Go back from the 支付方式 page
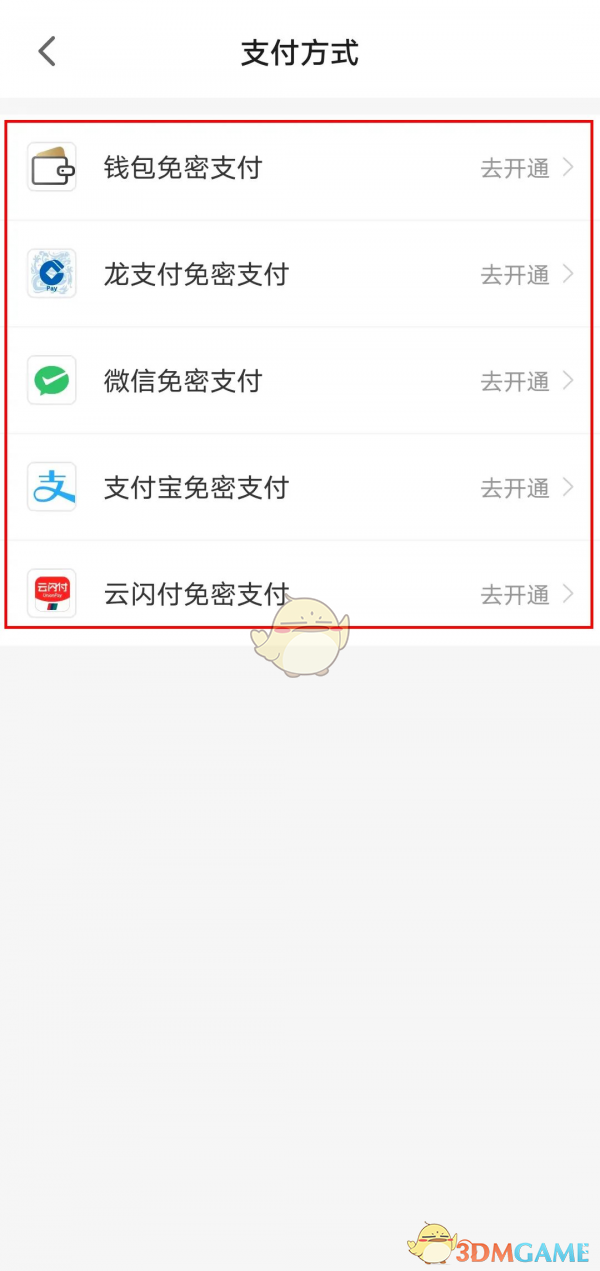The height and width of the screenshot is (1271, 600). coord(47,51)
